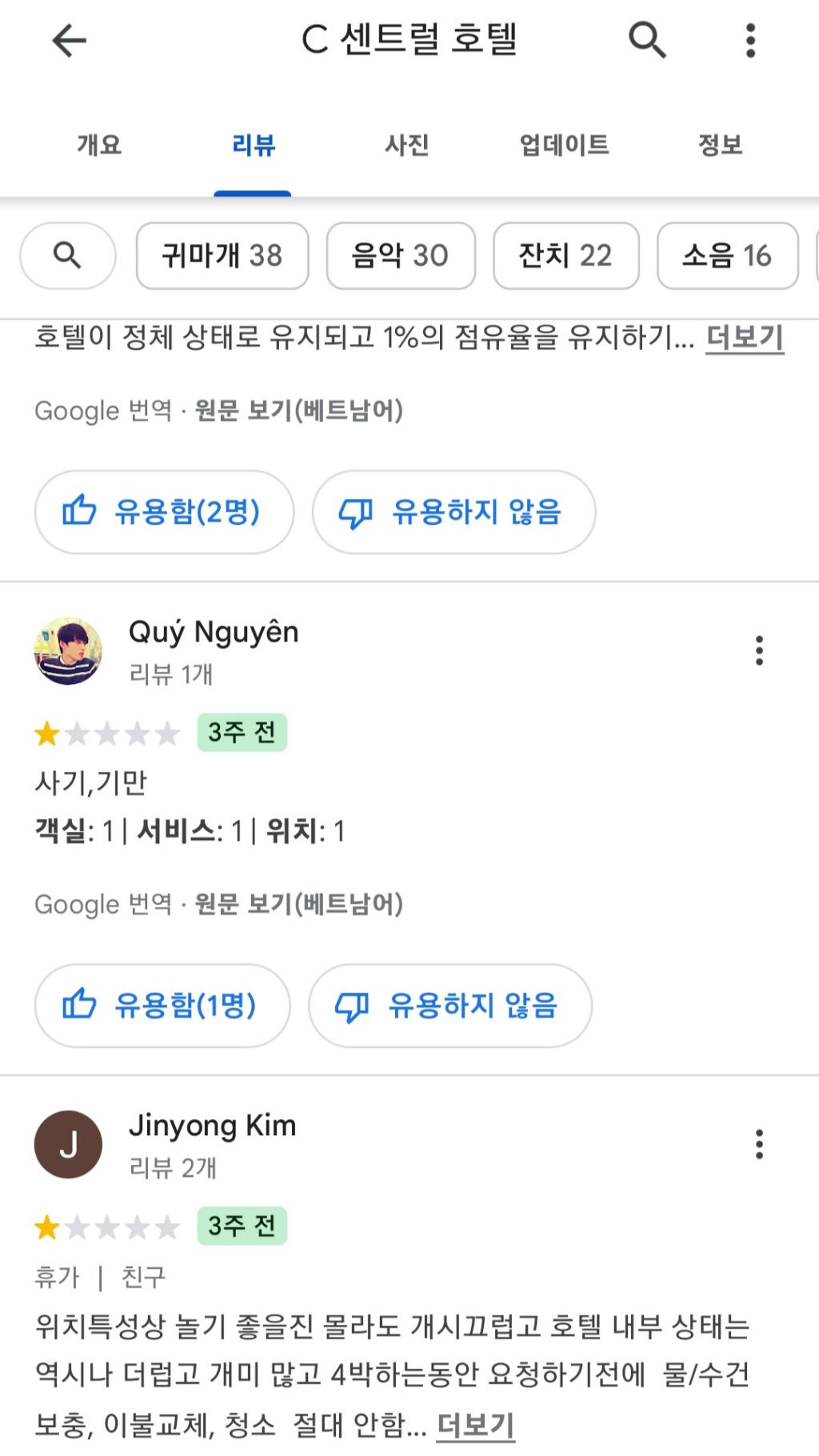Select the 잔치 22 filter chip

[565, 256]
